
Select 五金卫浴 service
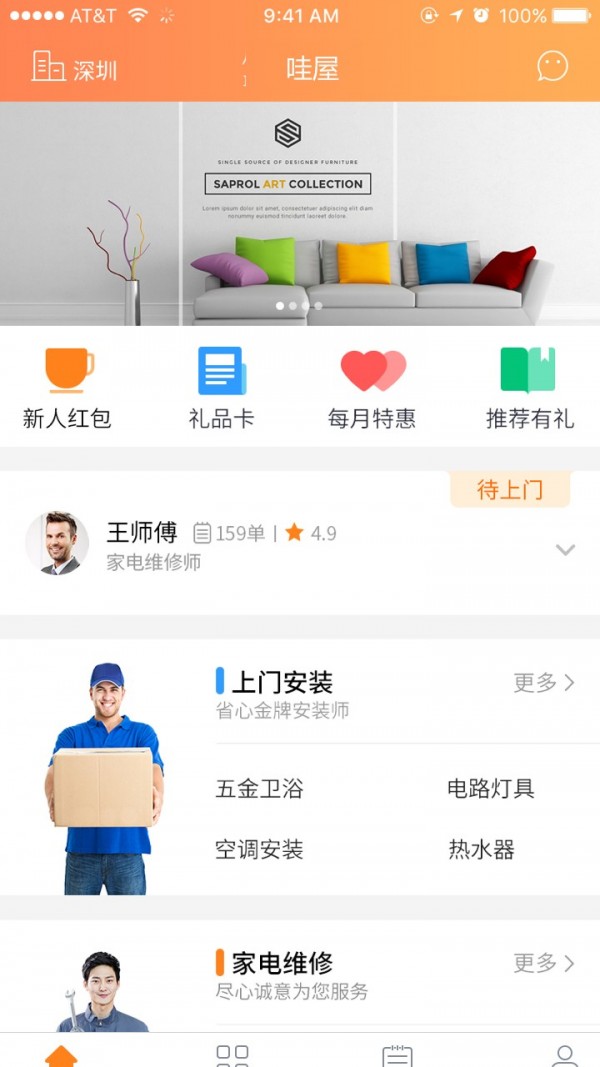pyautogui.click(x=260, y=789)
